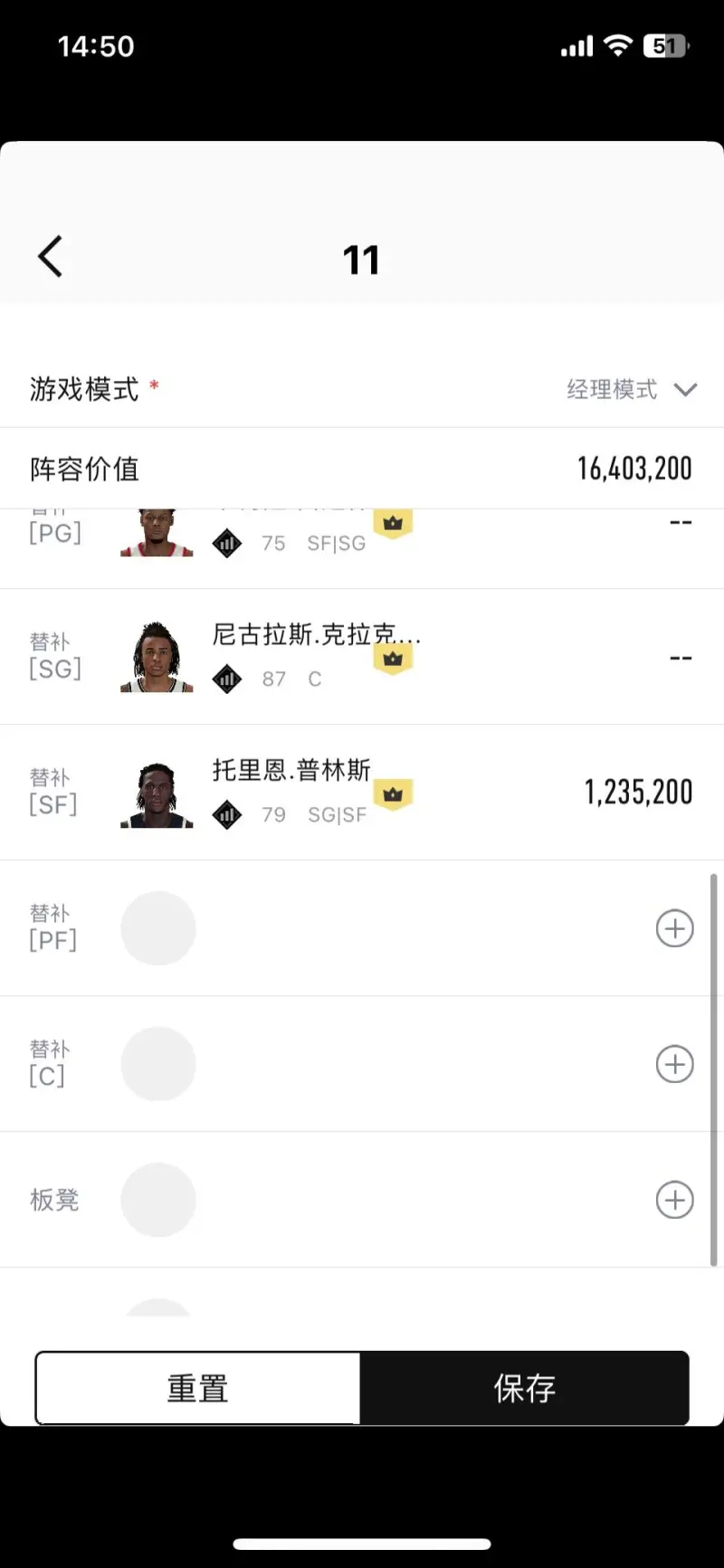Add a player to substitute C slot
The width and height of the screenshot is (724, 1568).
[x=674, y=1064]
